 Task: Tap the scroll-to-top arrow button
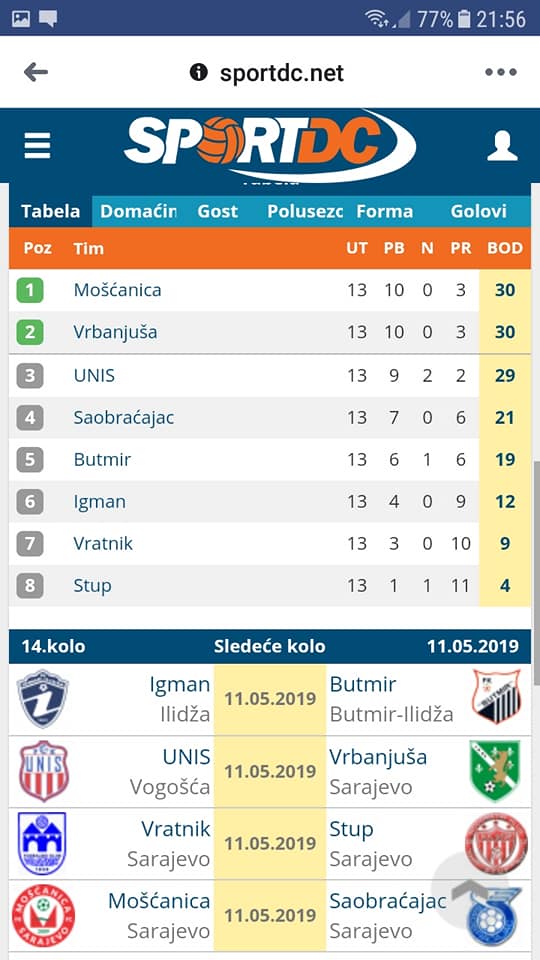470,887
